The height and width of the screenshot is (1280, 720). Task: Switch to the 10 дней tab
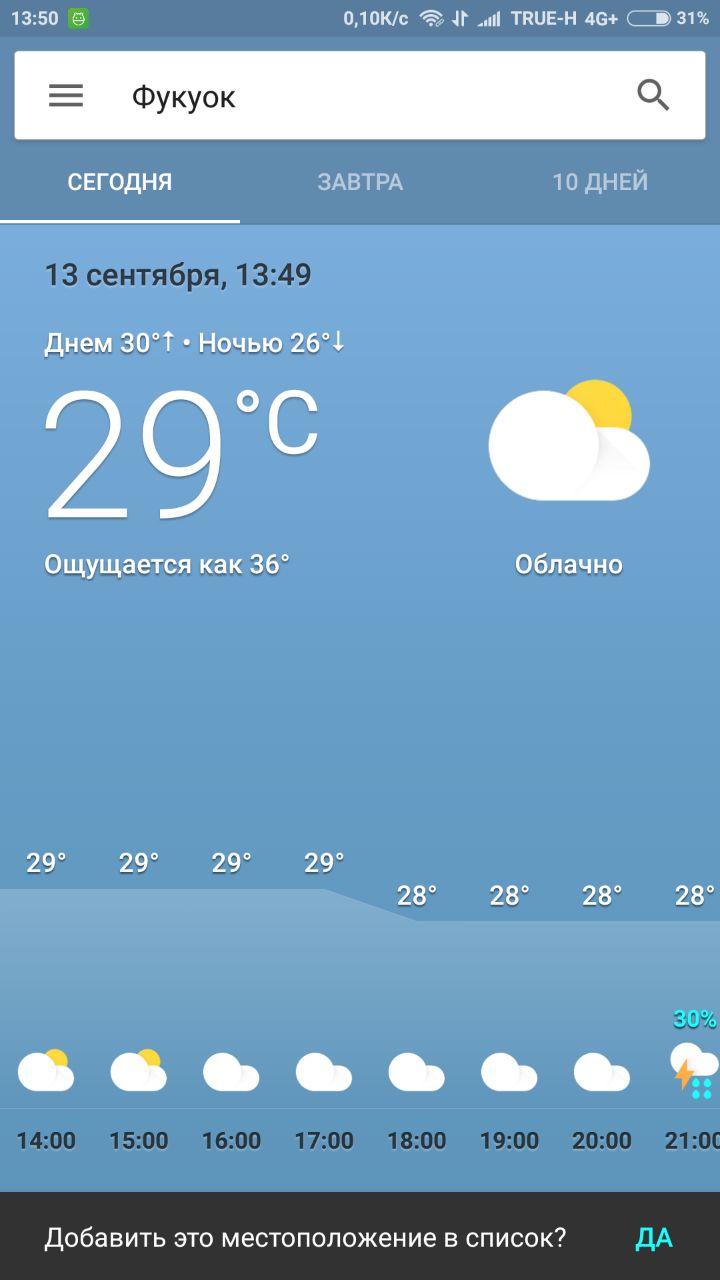600,182
